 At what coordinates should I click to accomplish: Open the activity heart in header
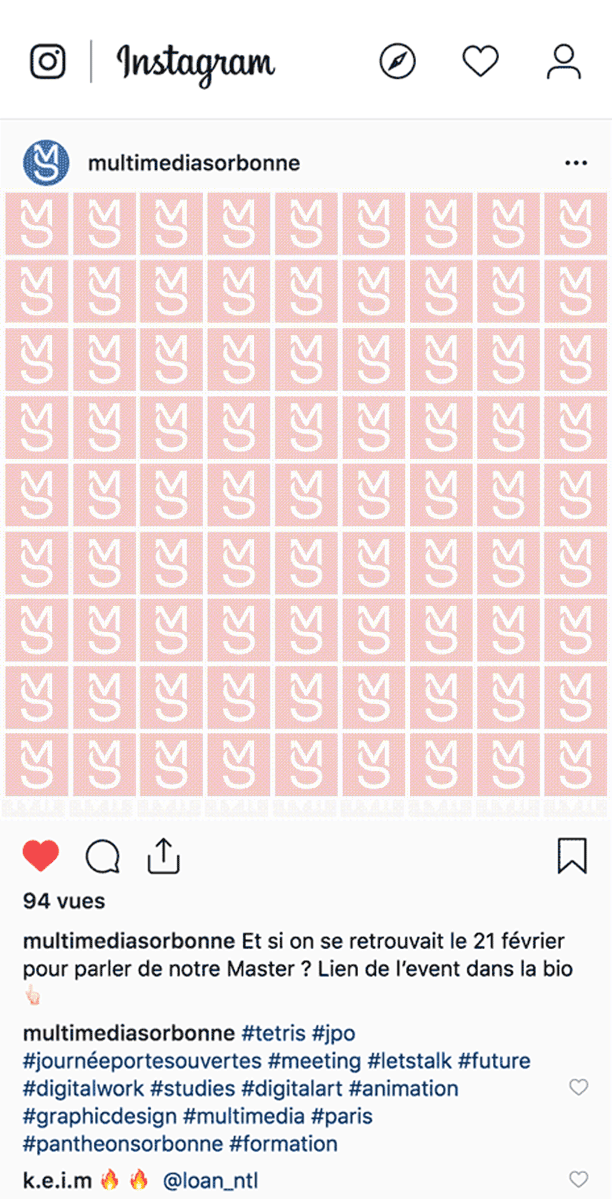480,62
